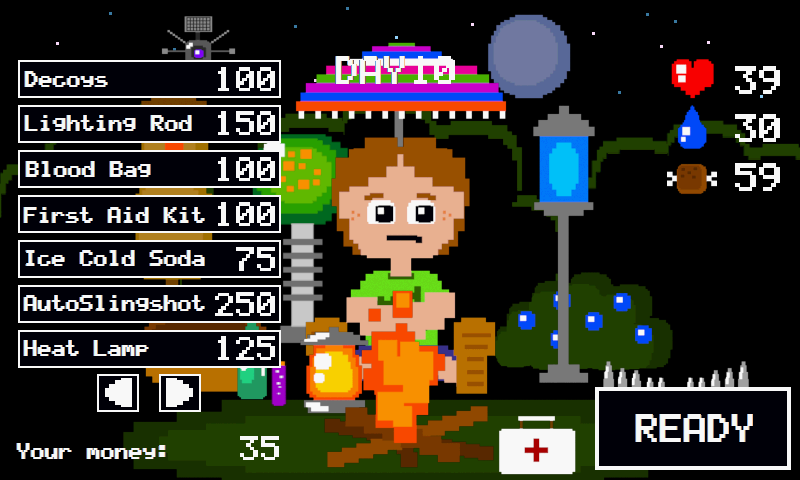Choose Ice Cold Soda for 75
Image resolution: width=800 pixels, height=480 pixels.
149,259
